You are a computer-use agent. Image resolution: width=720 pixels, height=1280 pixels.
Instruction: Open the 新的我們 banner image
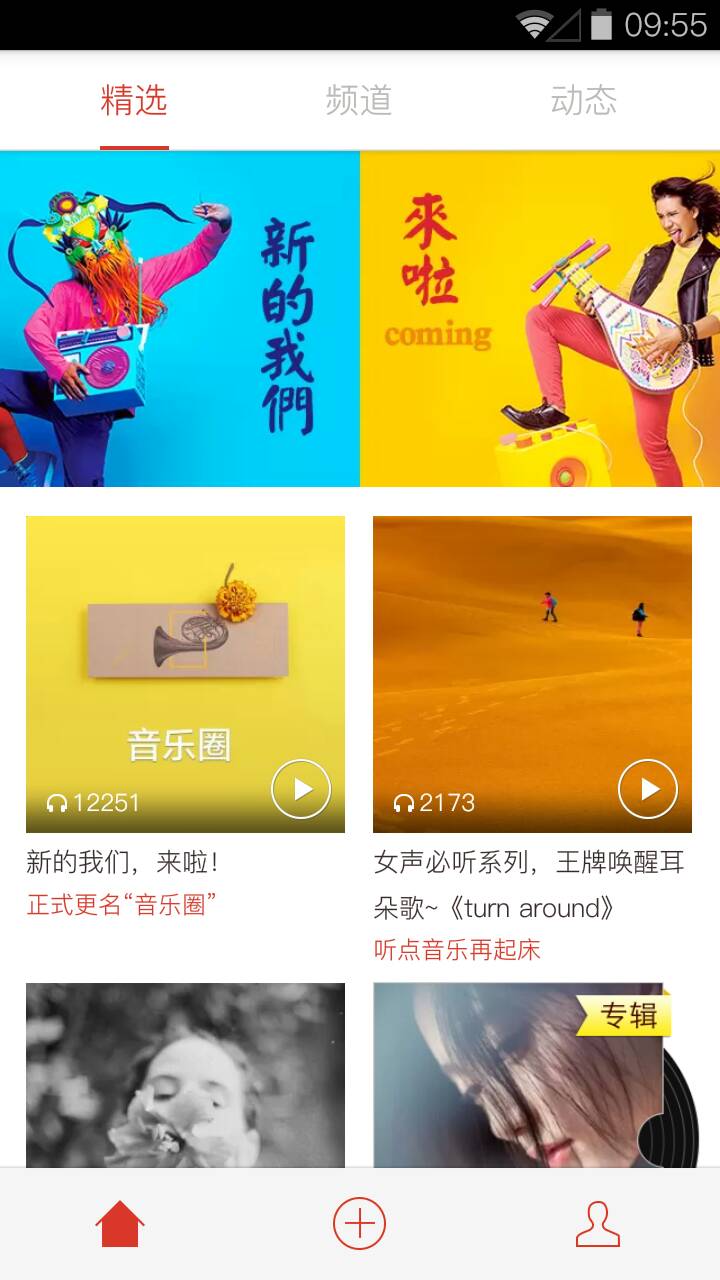coord(180,320)
